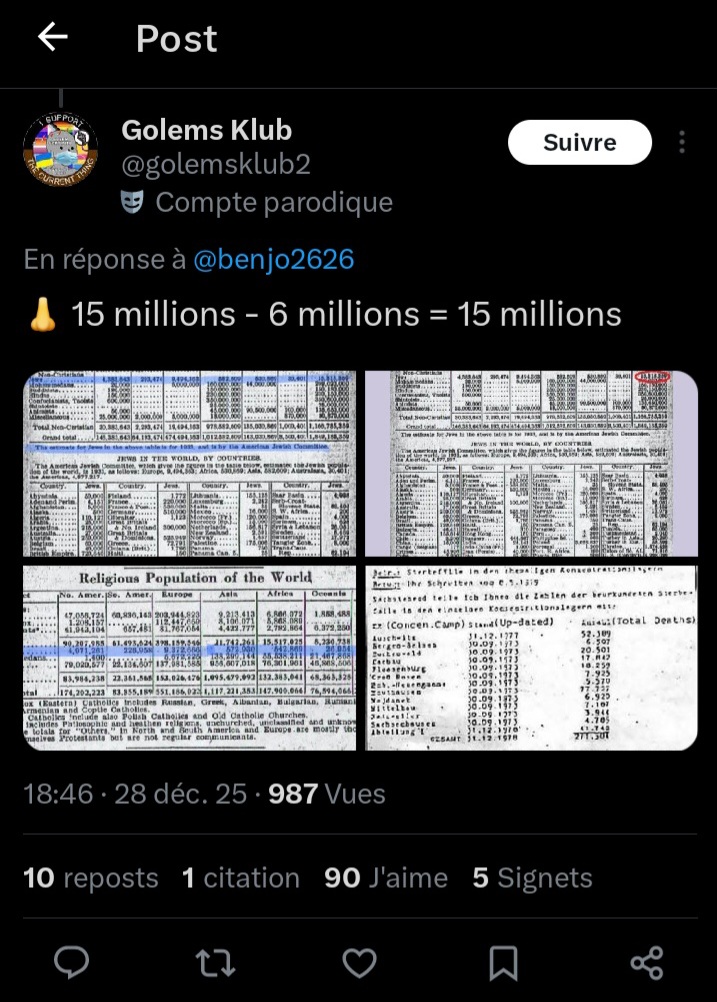
Task: Open the @benjo2626 mention link
Action: tap(273, 260)
